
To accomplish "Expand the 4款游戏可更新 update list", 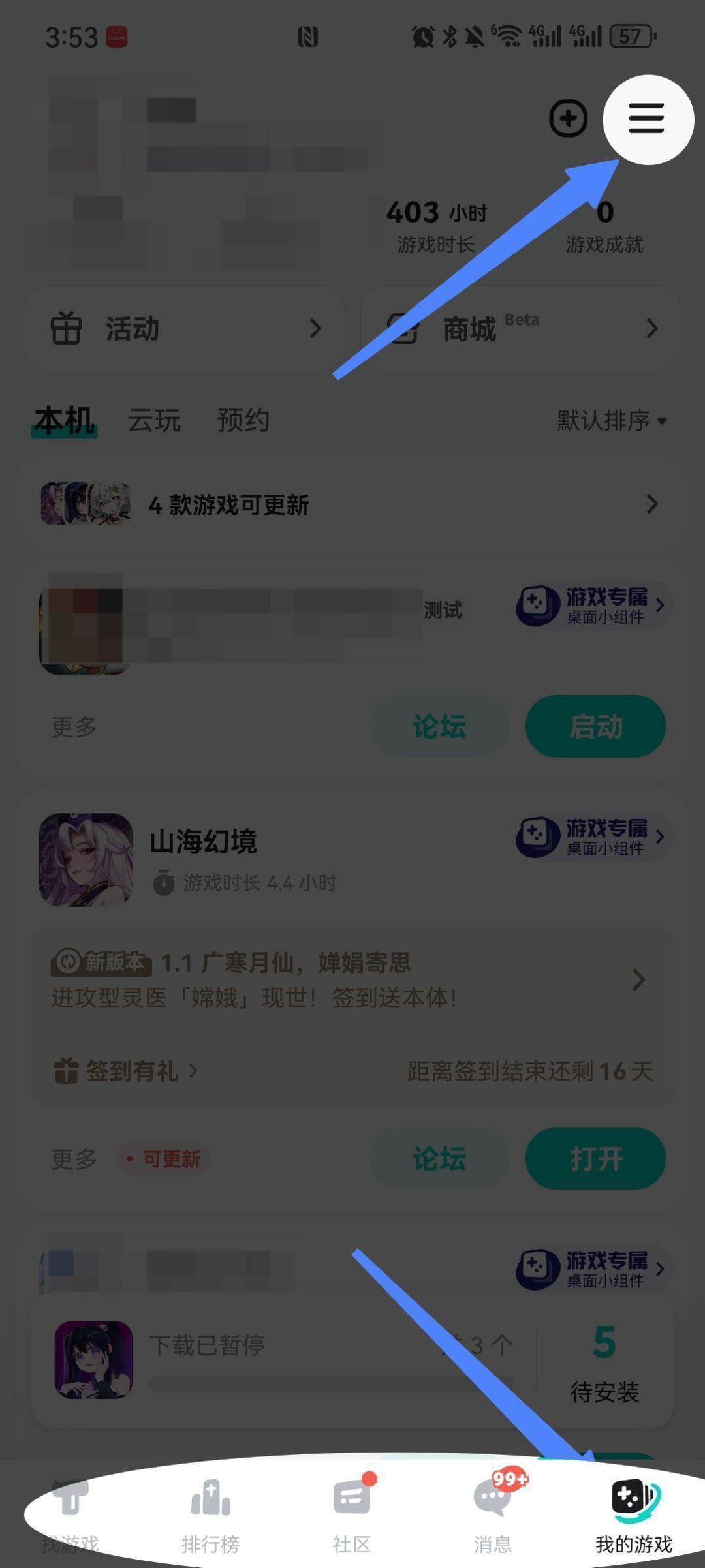I will click(653, 504).
